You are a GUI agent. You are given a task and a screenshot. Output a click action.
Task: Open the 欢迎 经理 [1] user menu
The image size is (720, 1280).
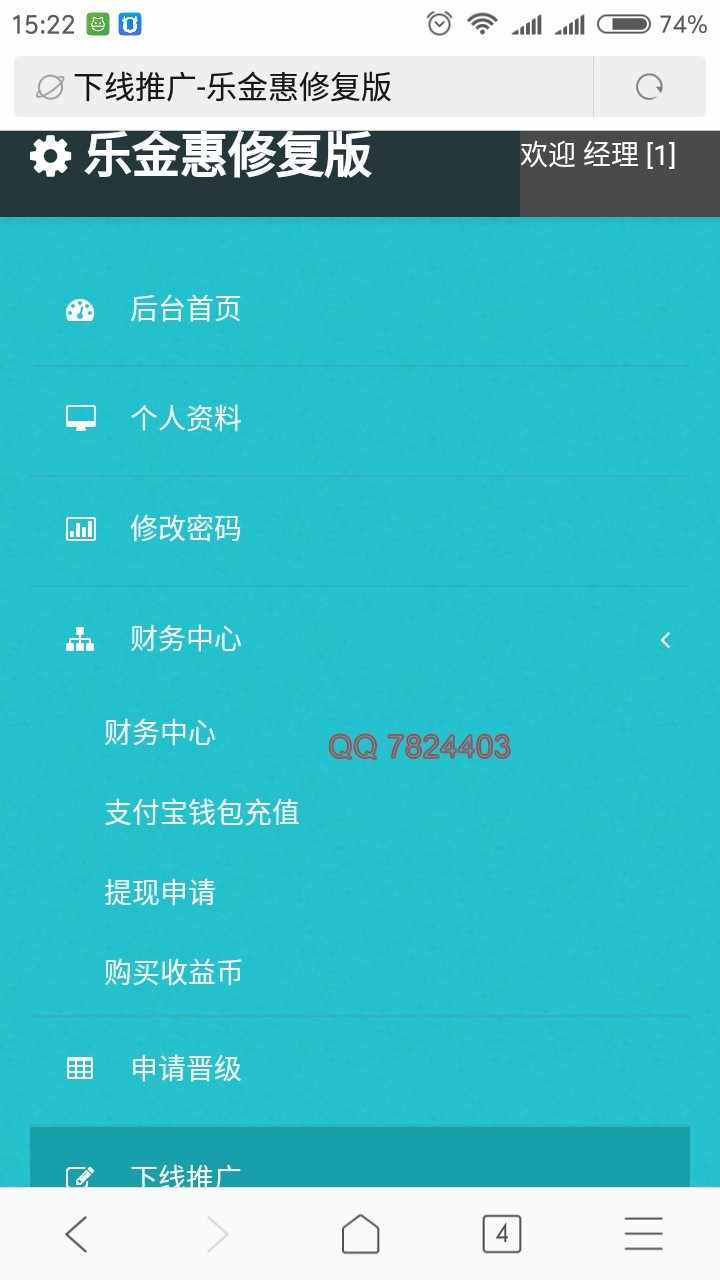coord(598,156)
